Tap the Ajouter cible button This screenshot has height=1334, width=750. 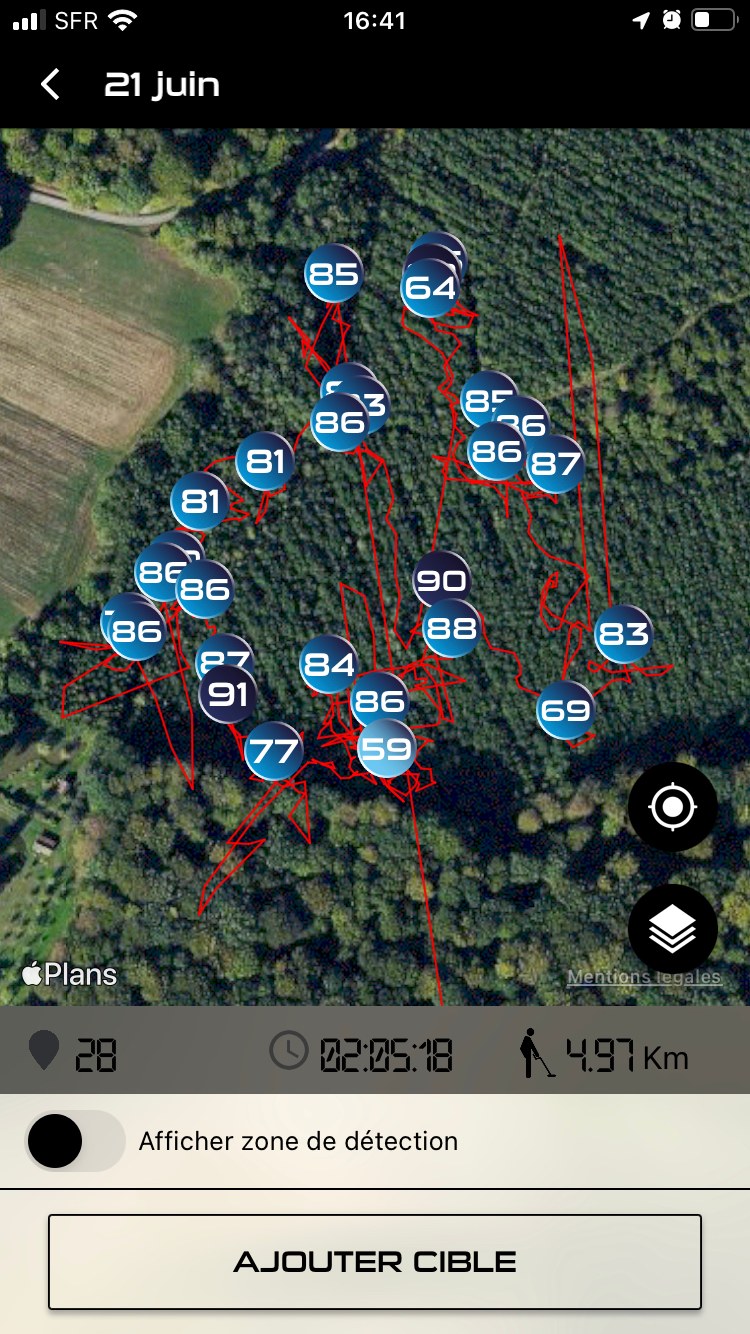(375, 1262)
